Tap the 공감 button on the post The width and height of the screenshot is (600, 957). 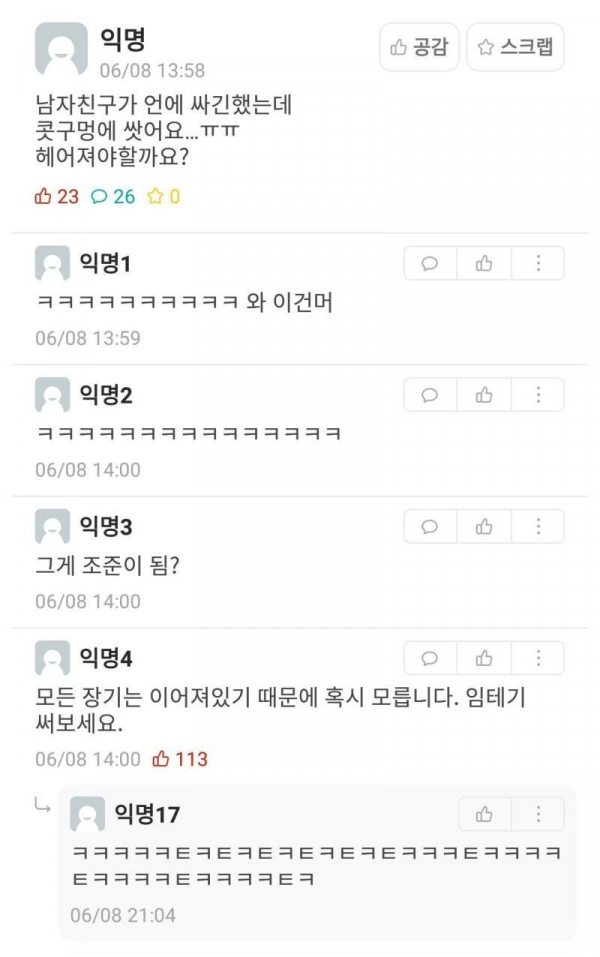point(419,47)
